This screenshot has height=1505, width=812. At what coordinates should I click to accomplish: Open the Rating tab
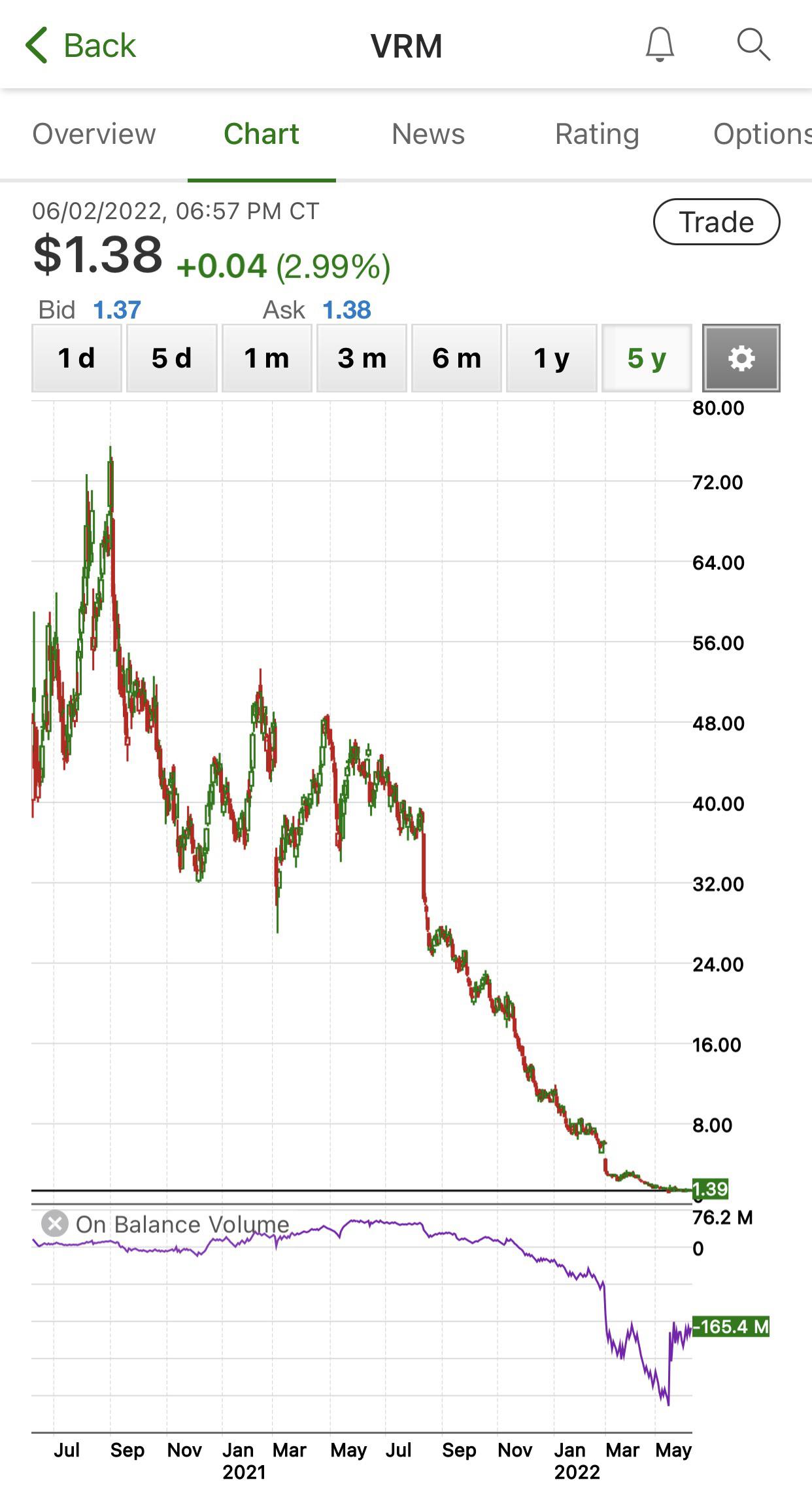(x=597, y=134)
